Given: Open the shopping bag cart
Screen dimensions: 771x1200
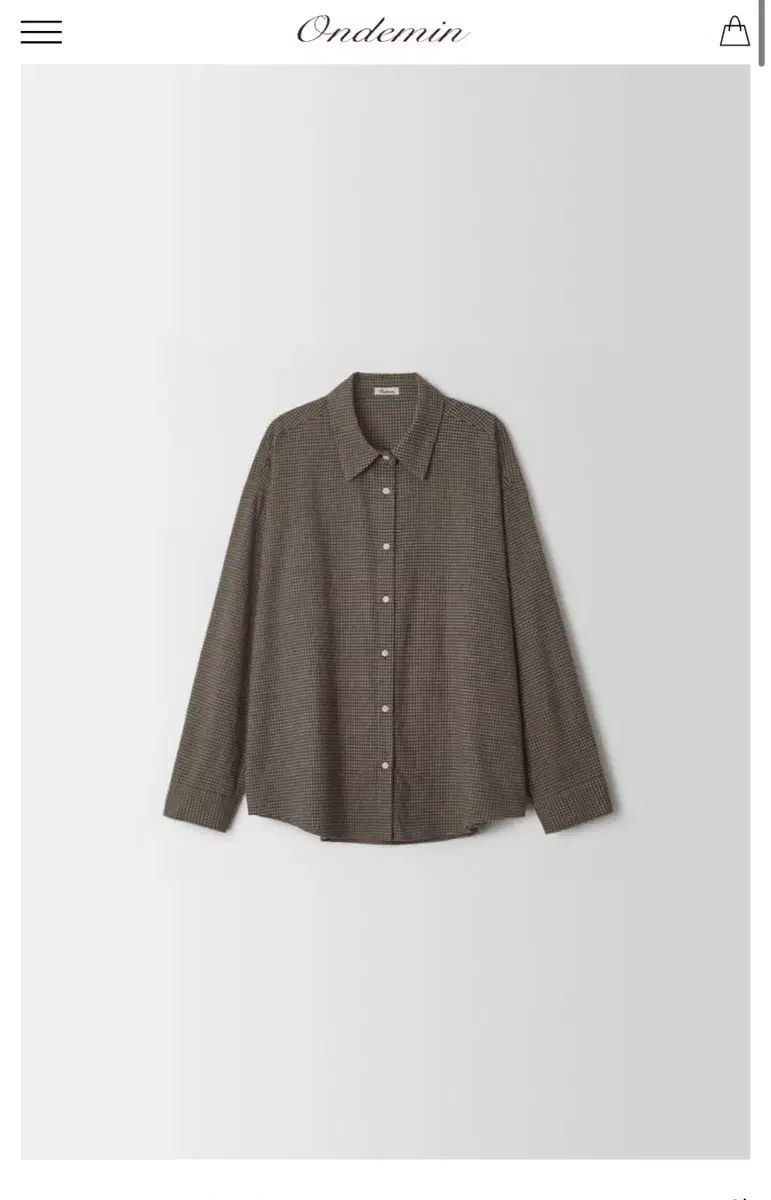Looking at the screenshot, I should pos(734,31).
